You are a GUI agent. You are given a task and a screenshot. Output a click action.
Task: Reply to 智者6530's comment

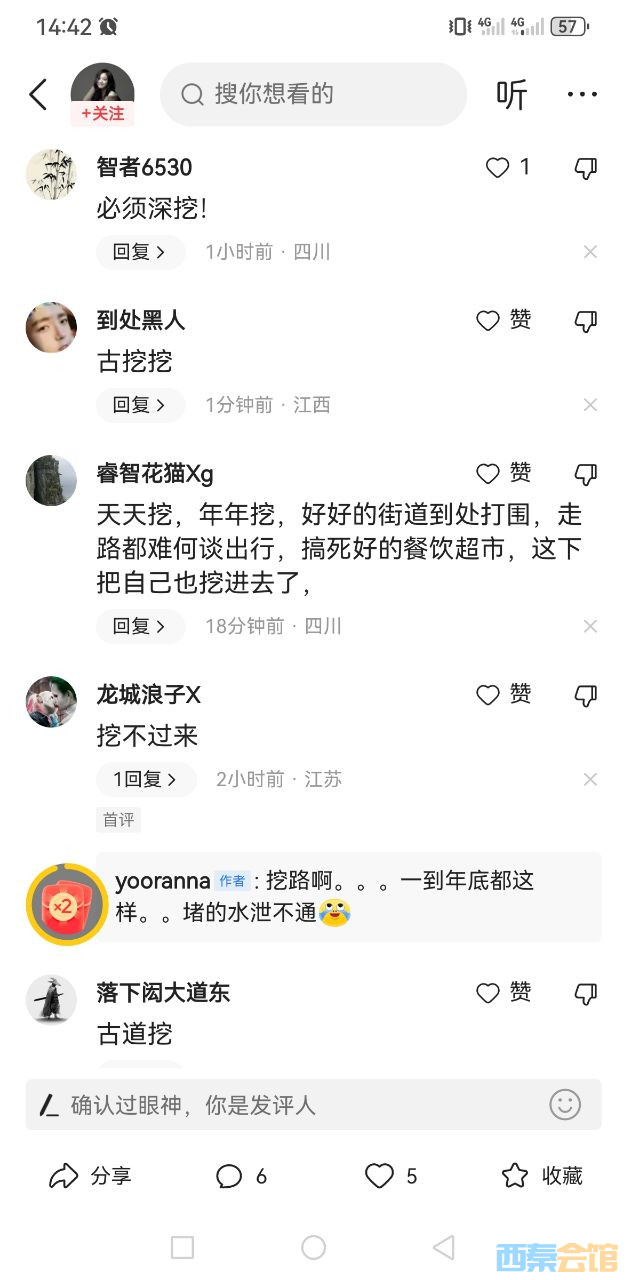[x=140, y=252]
